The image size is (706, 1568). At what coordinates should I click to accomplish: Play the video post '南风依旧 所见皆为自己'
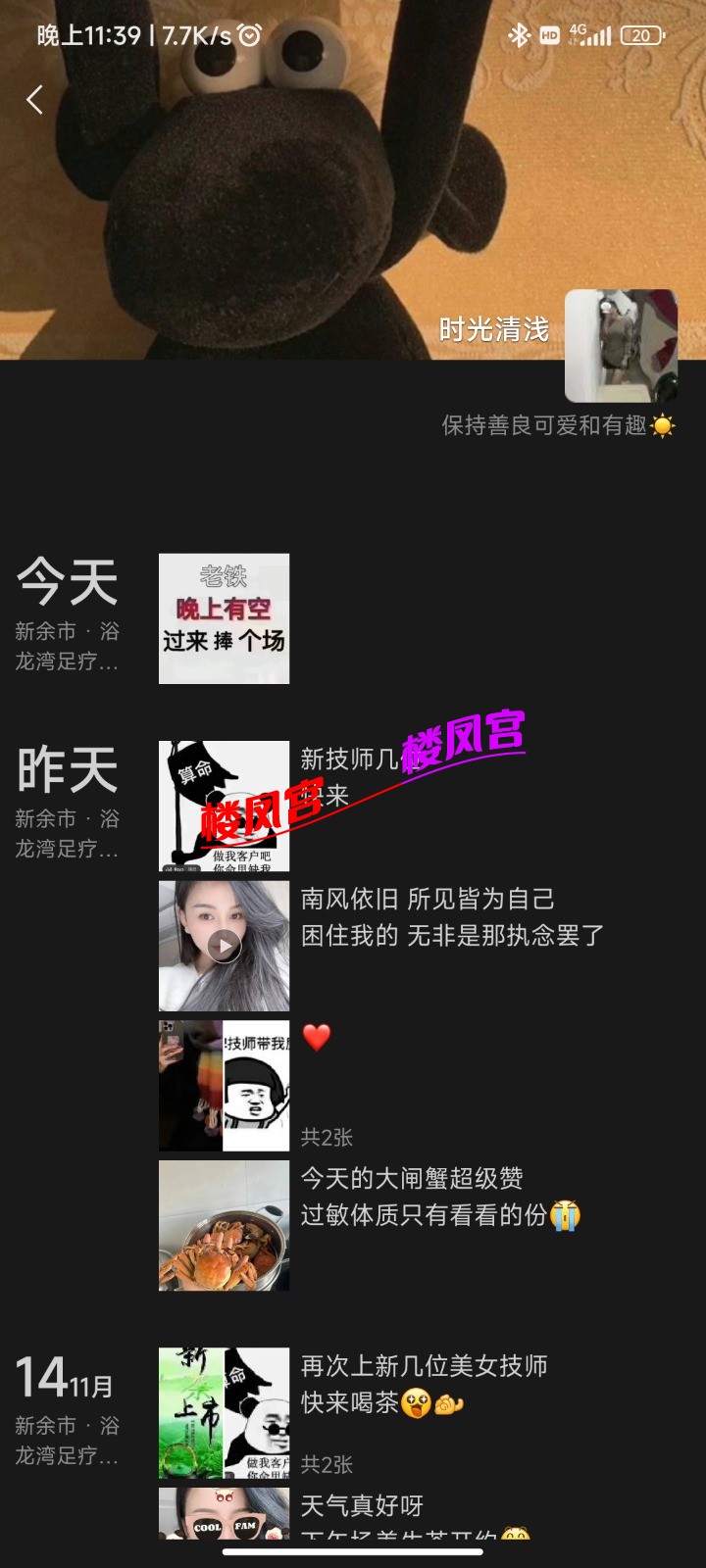point(224,946)
